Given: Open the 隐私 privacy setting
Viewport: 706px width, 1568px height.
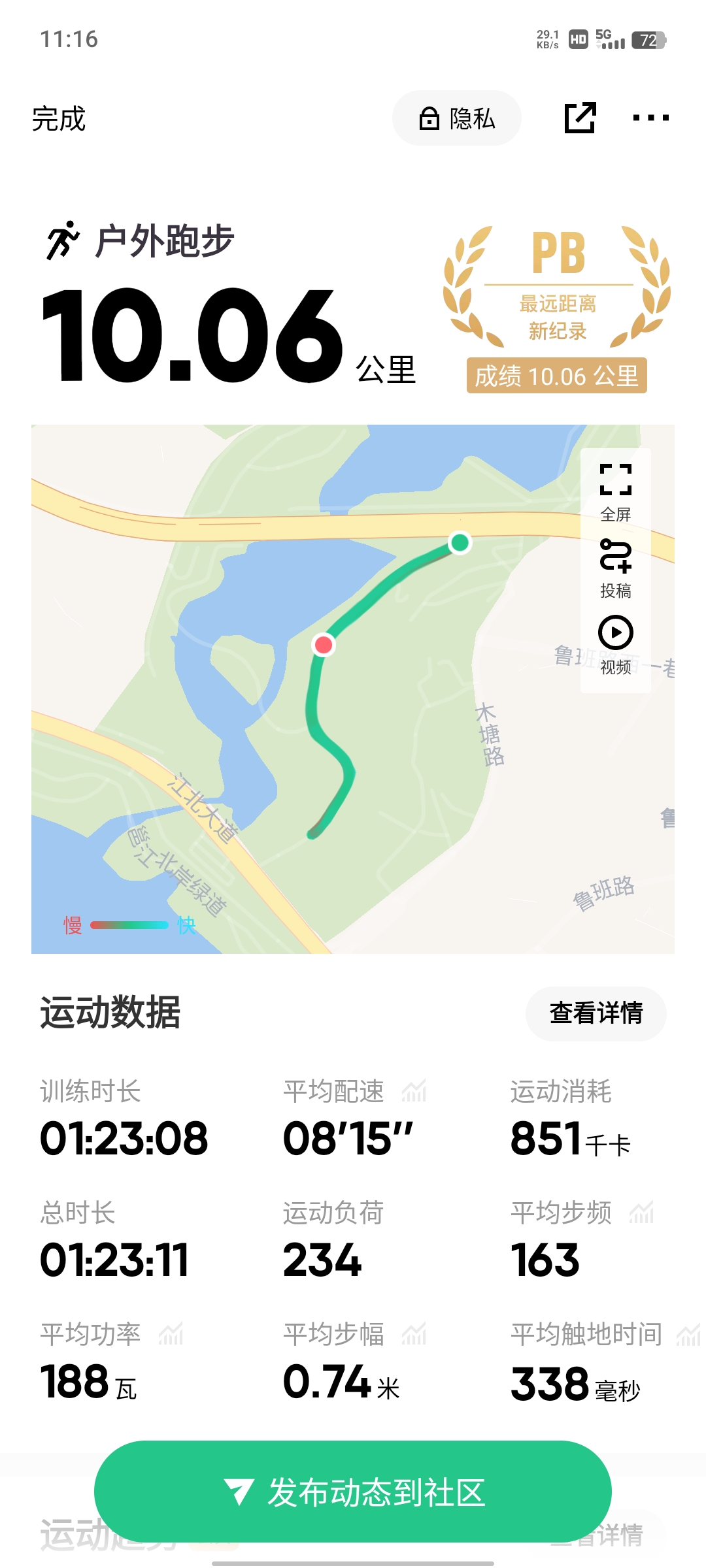Looking at the screenshot, I should pos(456,119).
